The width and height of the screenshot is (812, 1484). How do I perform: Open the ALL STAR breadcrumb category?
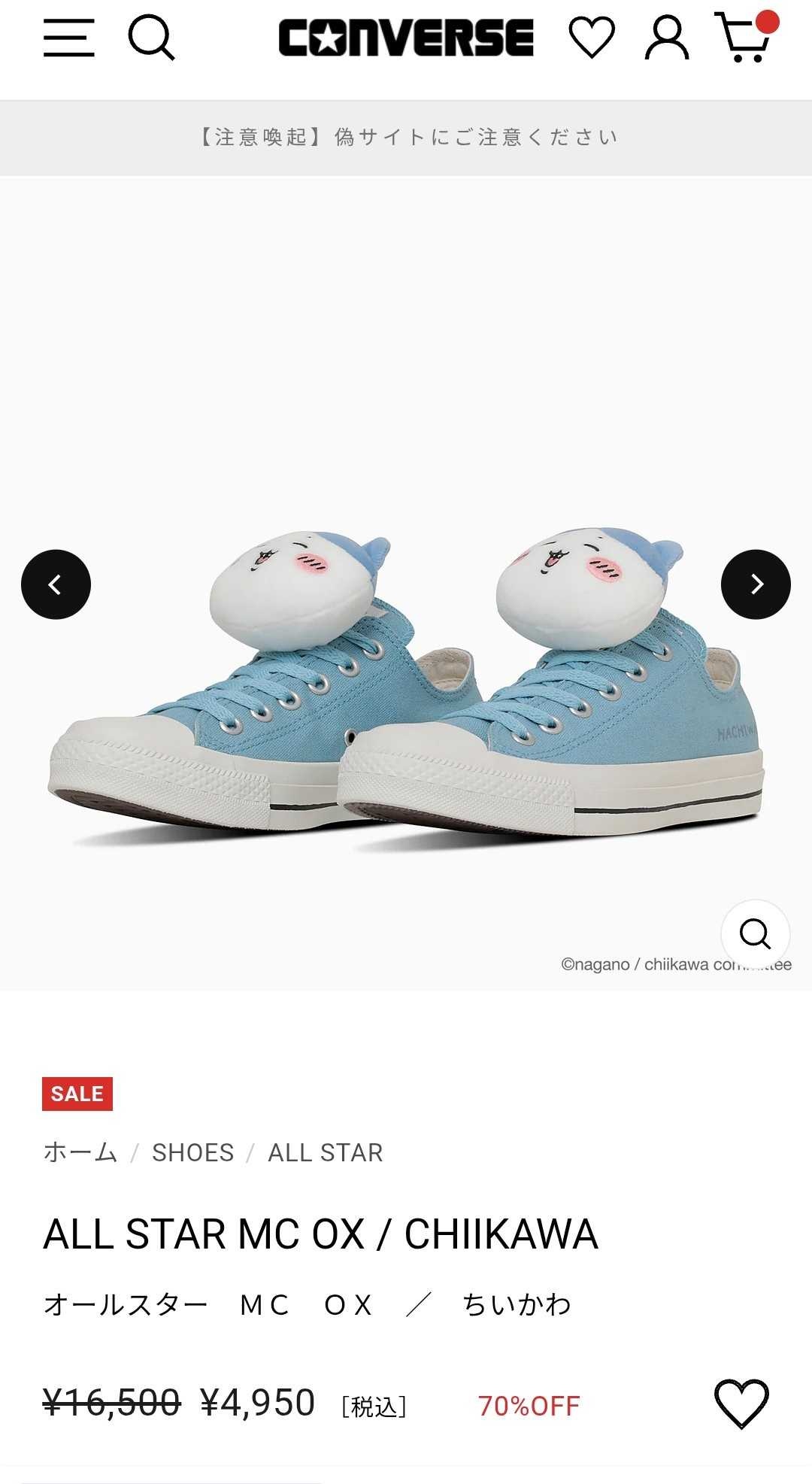pyautogui.click(x=326, y=1152)
